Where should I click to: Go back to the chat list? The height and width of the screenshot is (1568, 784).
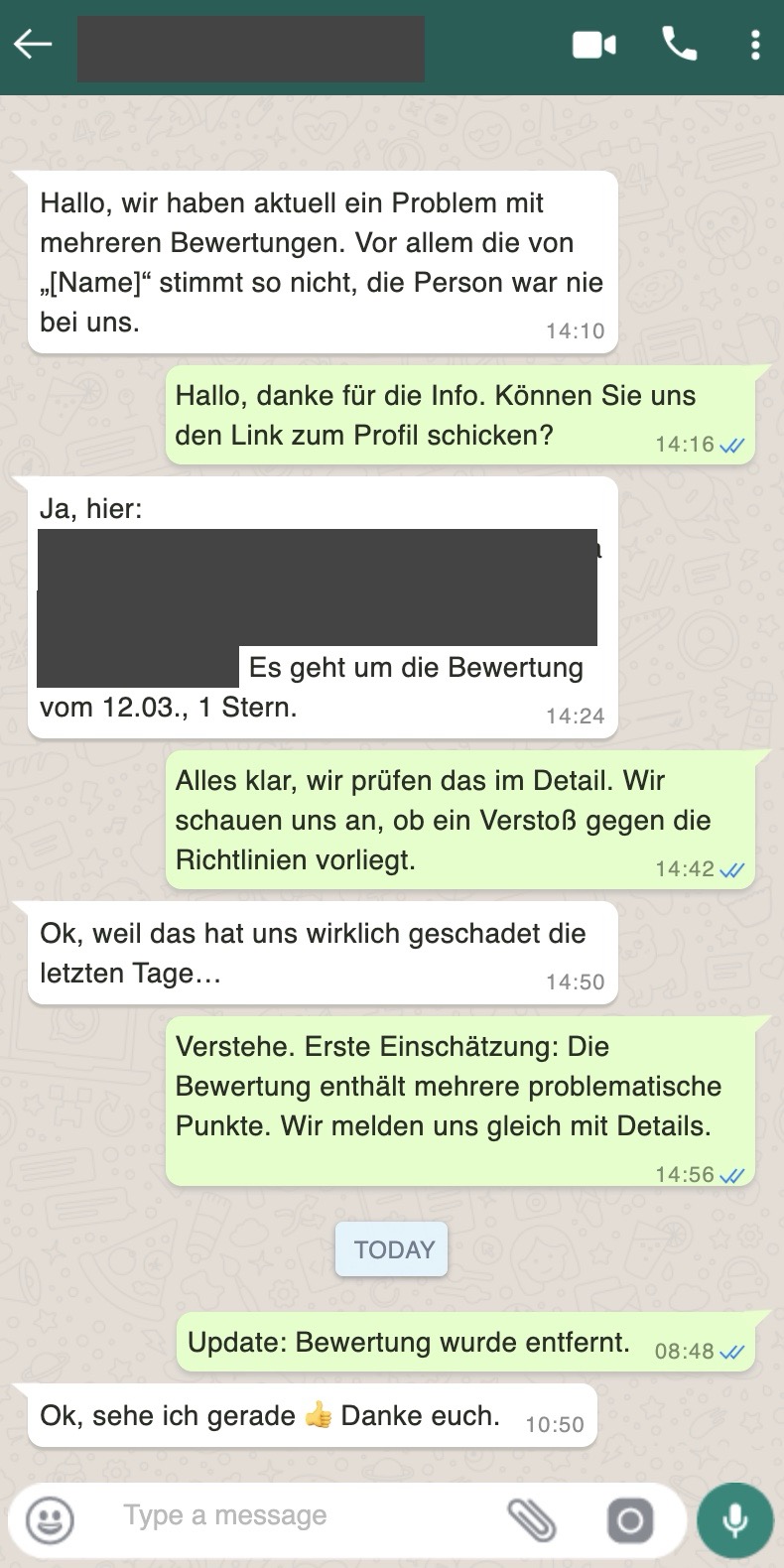[33, 45]
